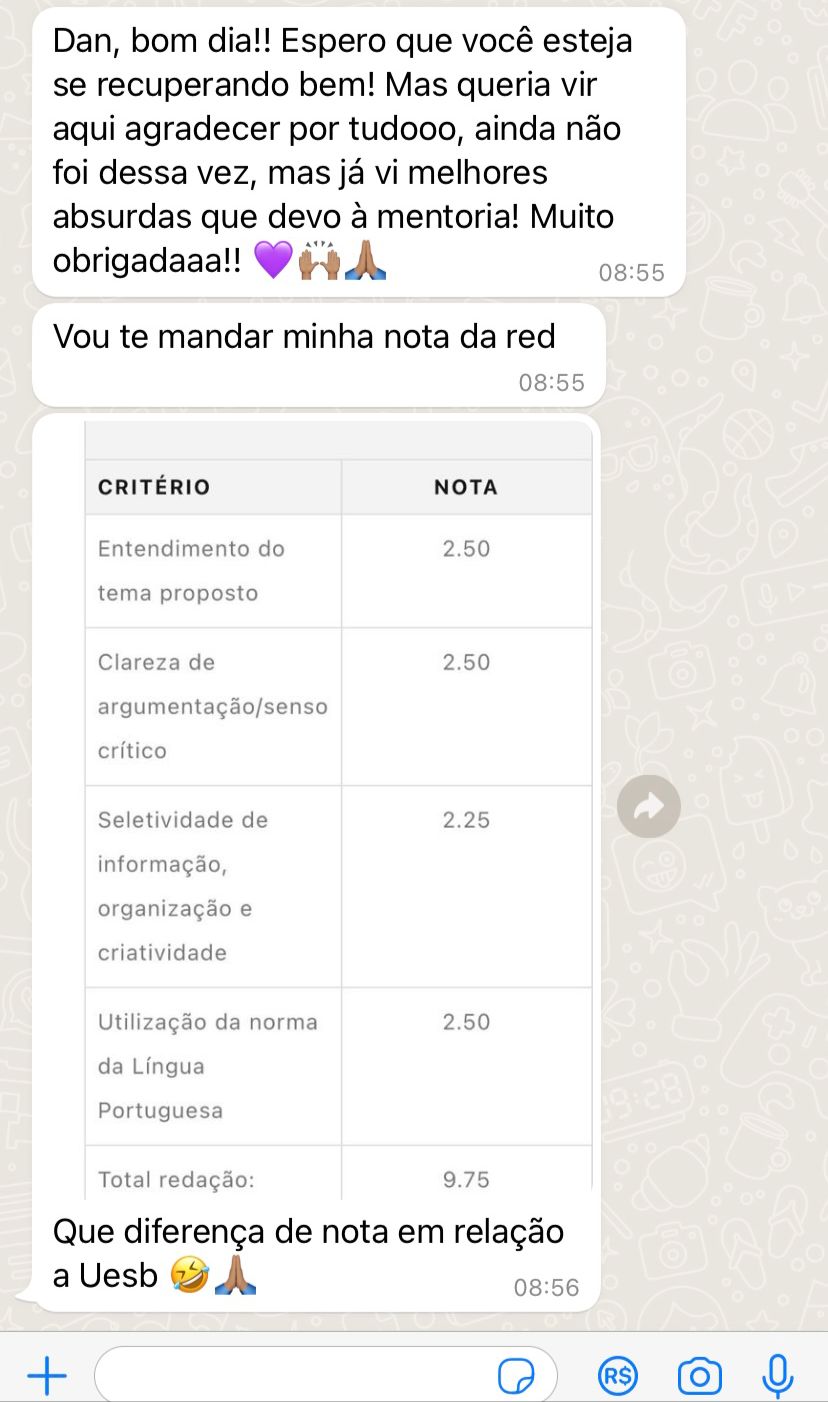Viewport: 828px width, 1402px height.
Task: Open the grade table image fullscreen
Action: coord(338,809)
